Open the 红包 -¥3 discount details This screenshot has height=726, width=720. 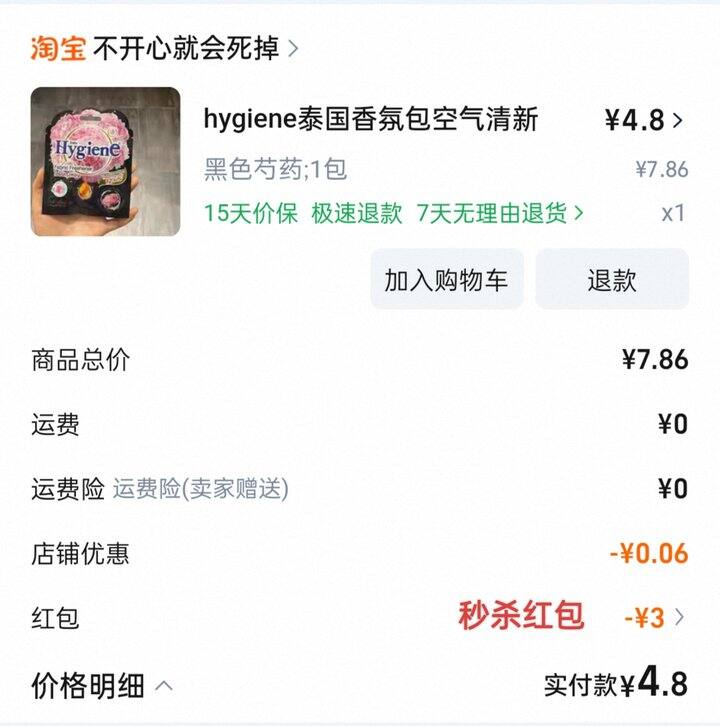pos(654,617)
